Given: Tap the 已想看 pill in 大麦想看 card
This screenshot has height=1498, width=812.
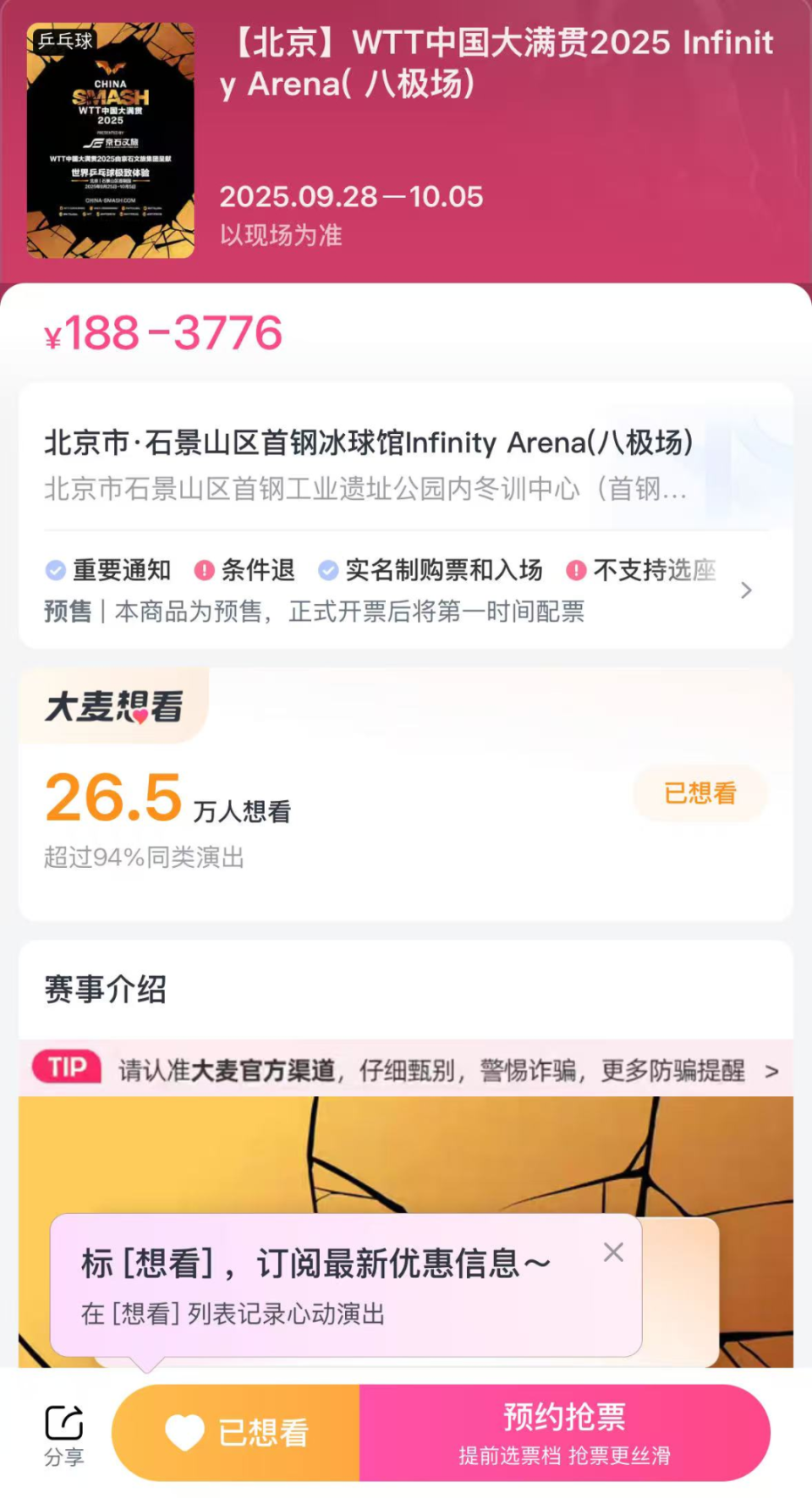Looking at the screenshot, I should tap(700, 793).
